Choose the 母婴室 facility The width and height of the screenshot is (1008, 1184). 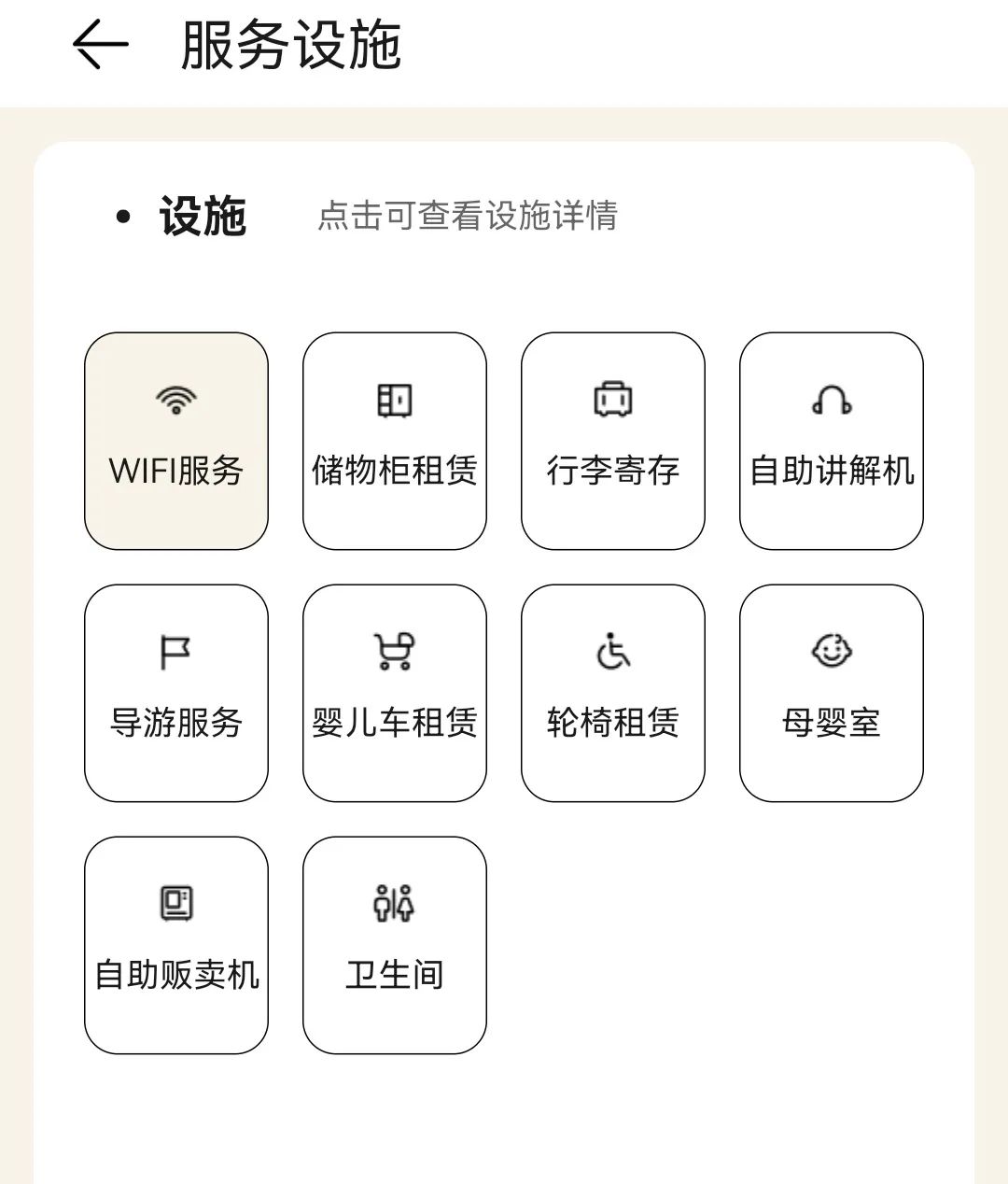pyautogui.click(x=832, y=693)
